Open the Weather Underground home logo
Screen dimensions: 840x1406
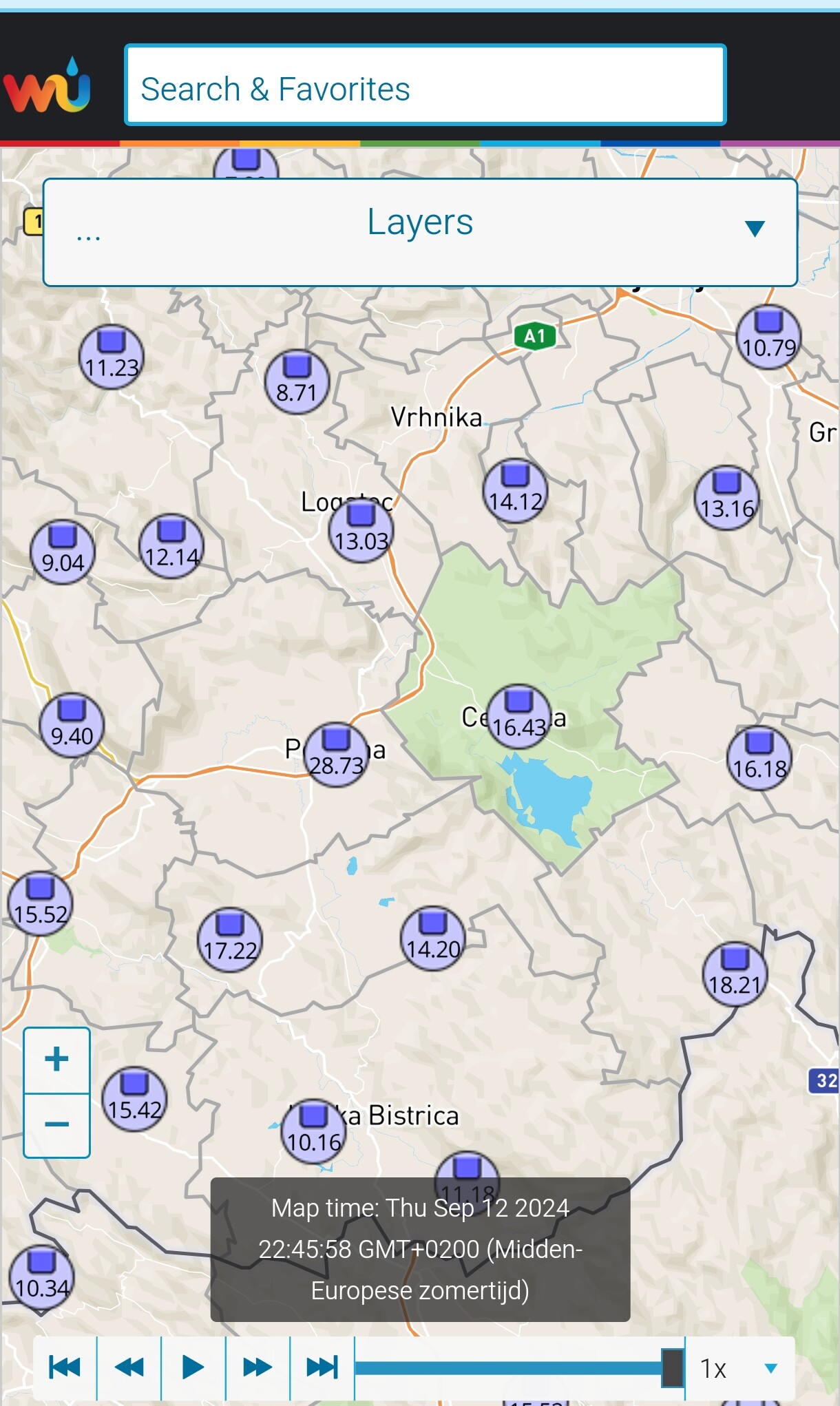click(x=47, y=87)
